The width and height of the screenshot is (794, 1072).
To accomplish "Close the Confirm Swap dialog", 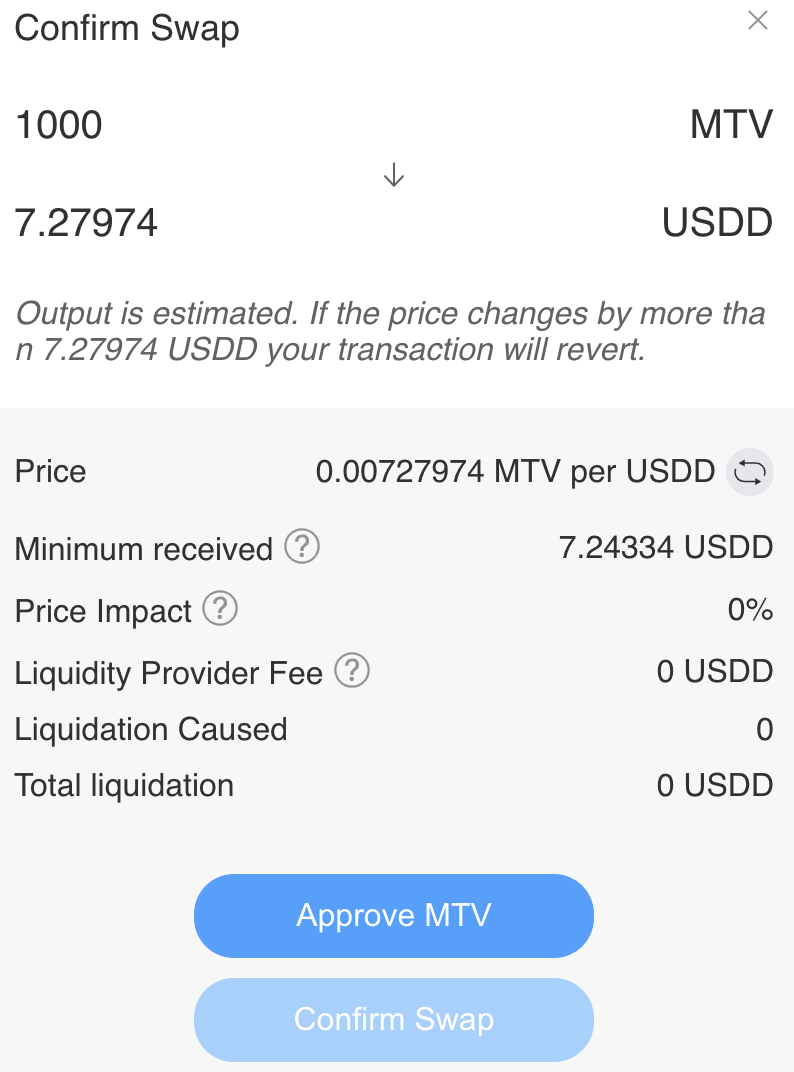I will coord(758,21).
